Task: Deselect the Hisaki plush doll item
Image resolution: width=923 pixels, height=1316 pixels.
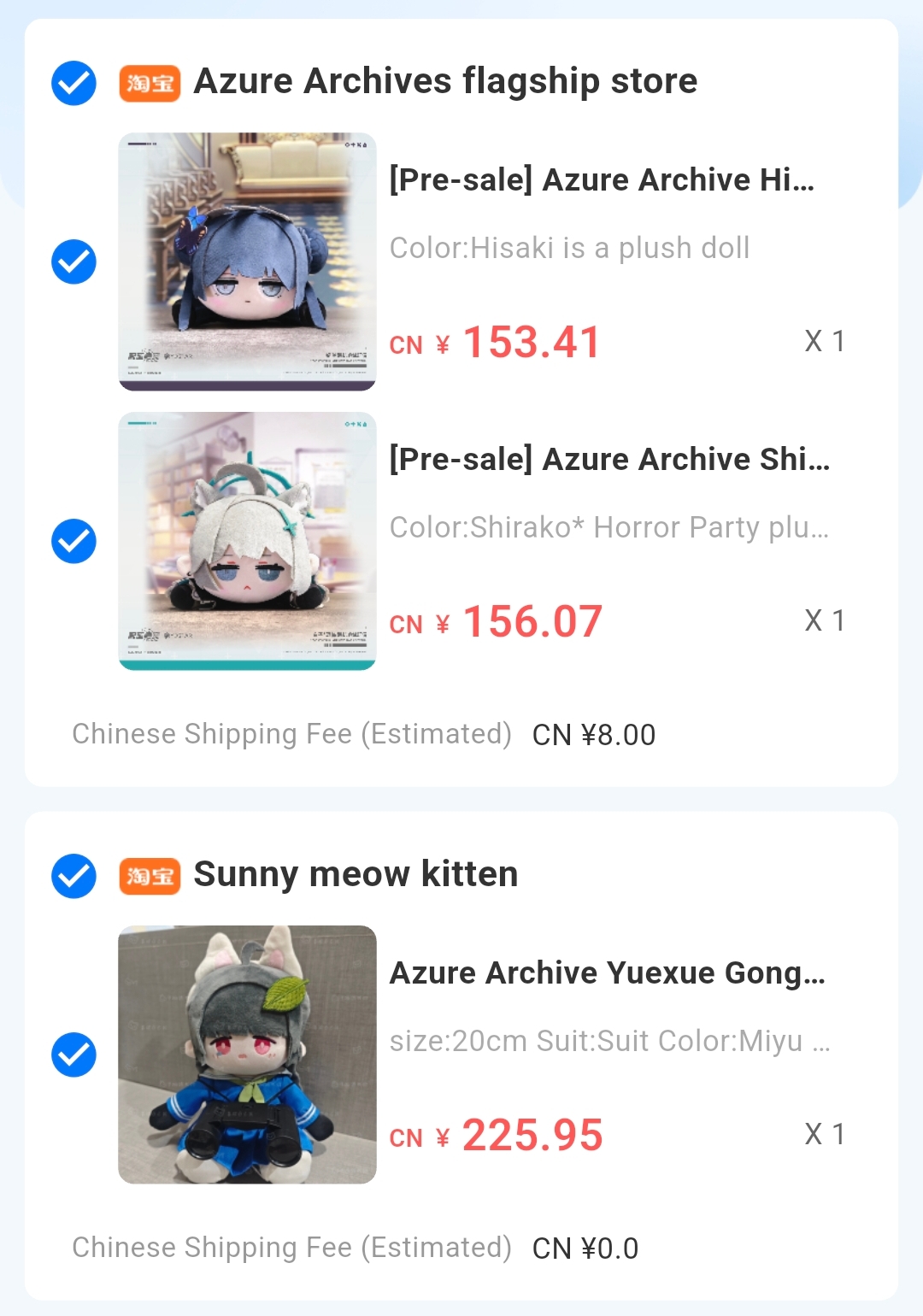Action: [x=73, y=261]
